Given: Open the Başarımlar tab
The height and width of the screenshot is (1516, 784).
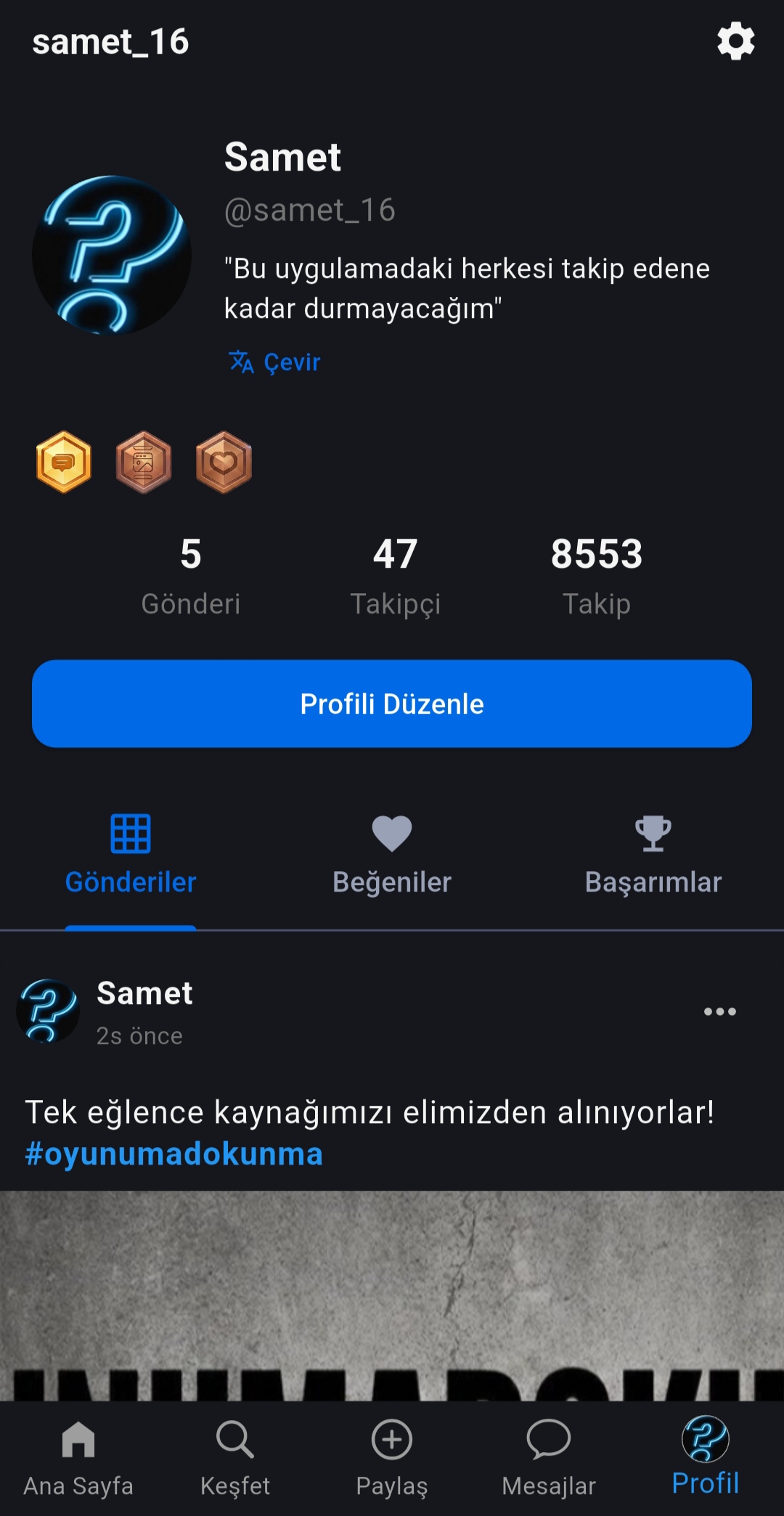Looking at the screenshot, I should coord(653,854).
